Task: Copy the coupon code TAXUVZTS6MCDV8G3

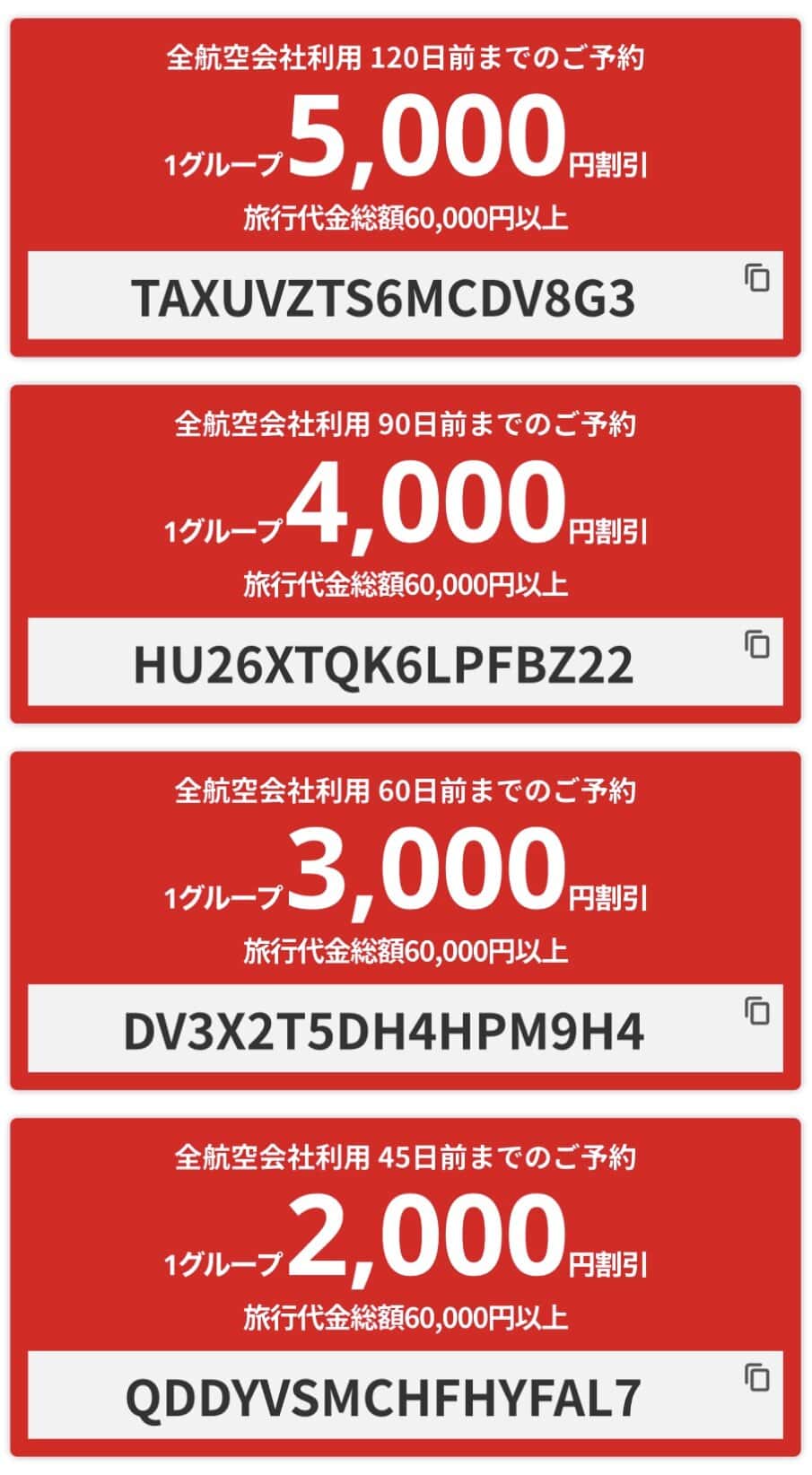Action: click(x=756, y=277)
